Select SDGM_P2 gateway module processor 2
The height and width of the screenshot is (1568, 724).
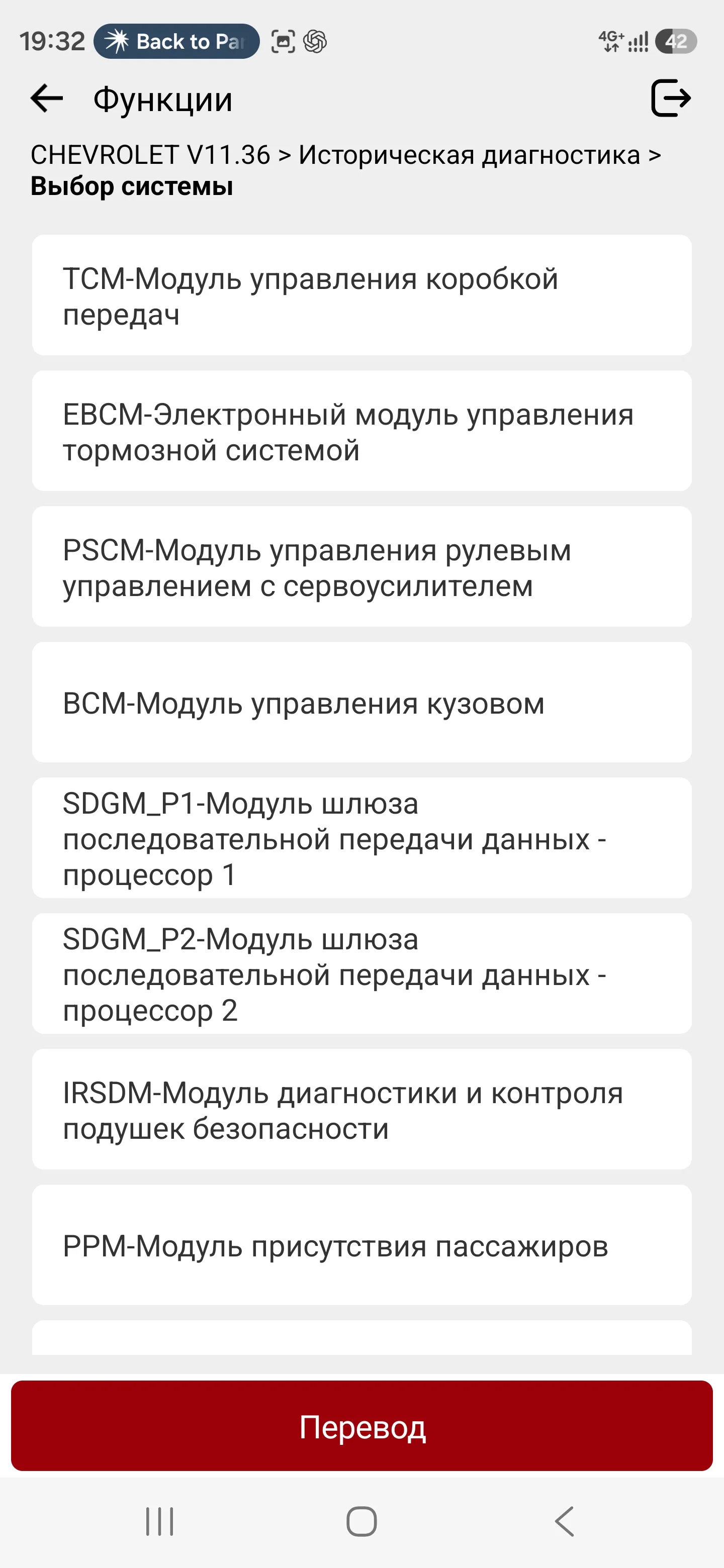[361, 974]
